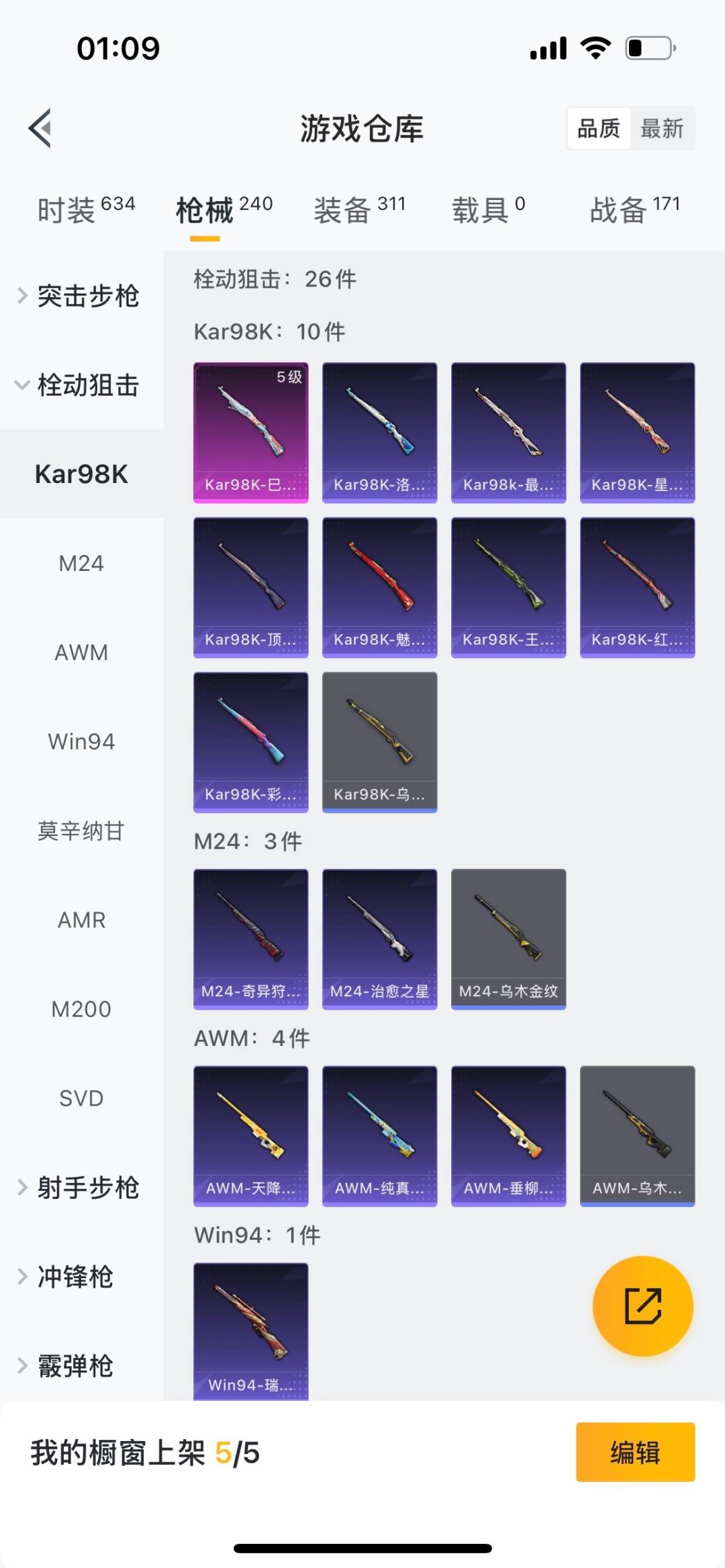Image resolution: width=725 pixels, height=1568 pixels.
Task: Switch to the 时装 tab
Action: pyautogui.click(x=86, y=209)
